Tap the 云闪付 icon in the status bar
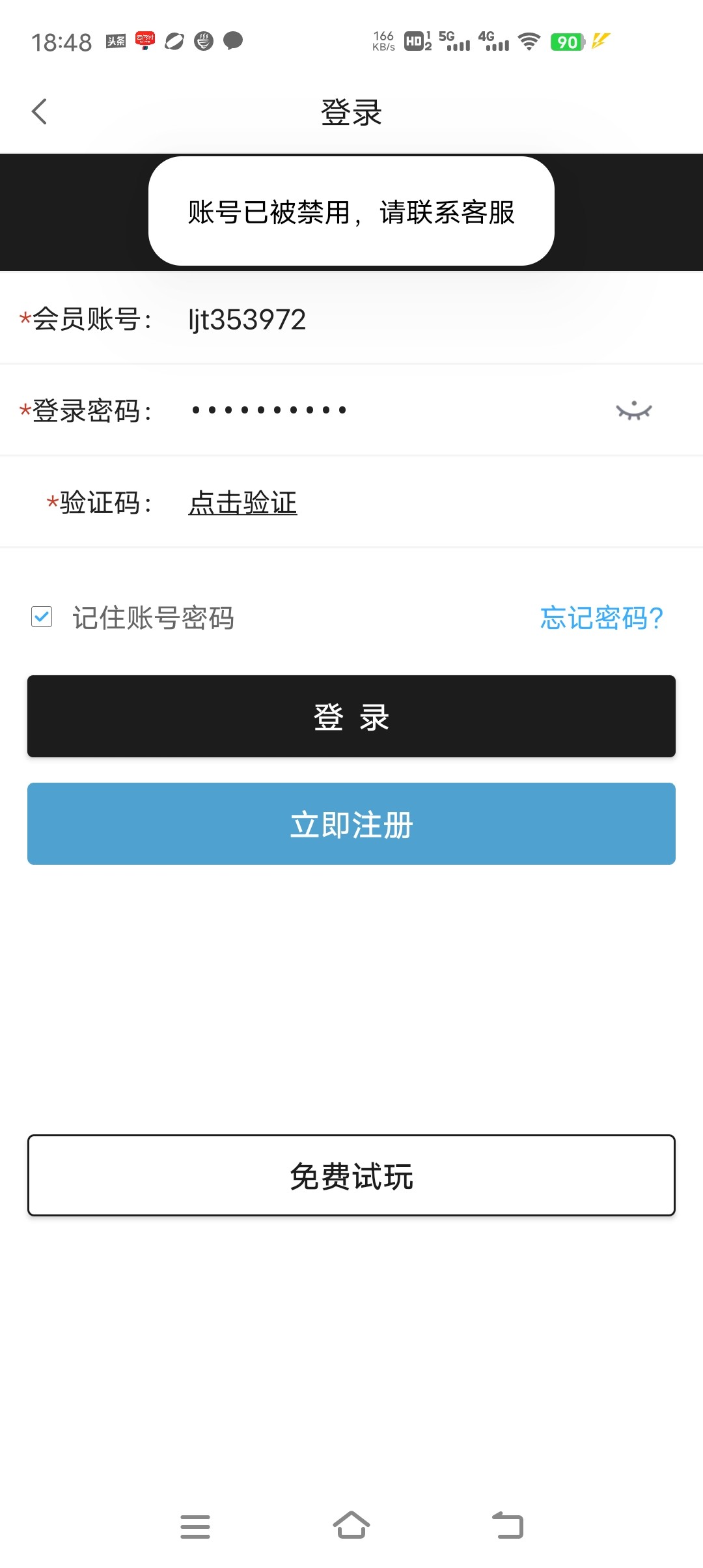Screen dimensions: 703x1568 (x=145, y=40)
